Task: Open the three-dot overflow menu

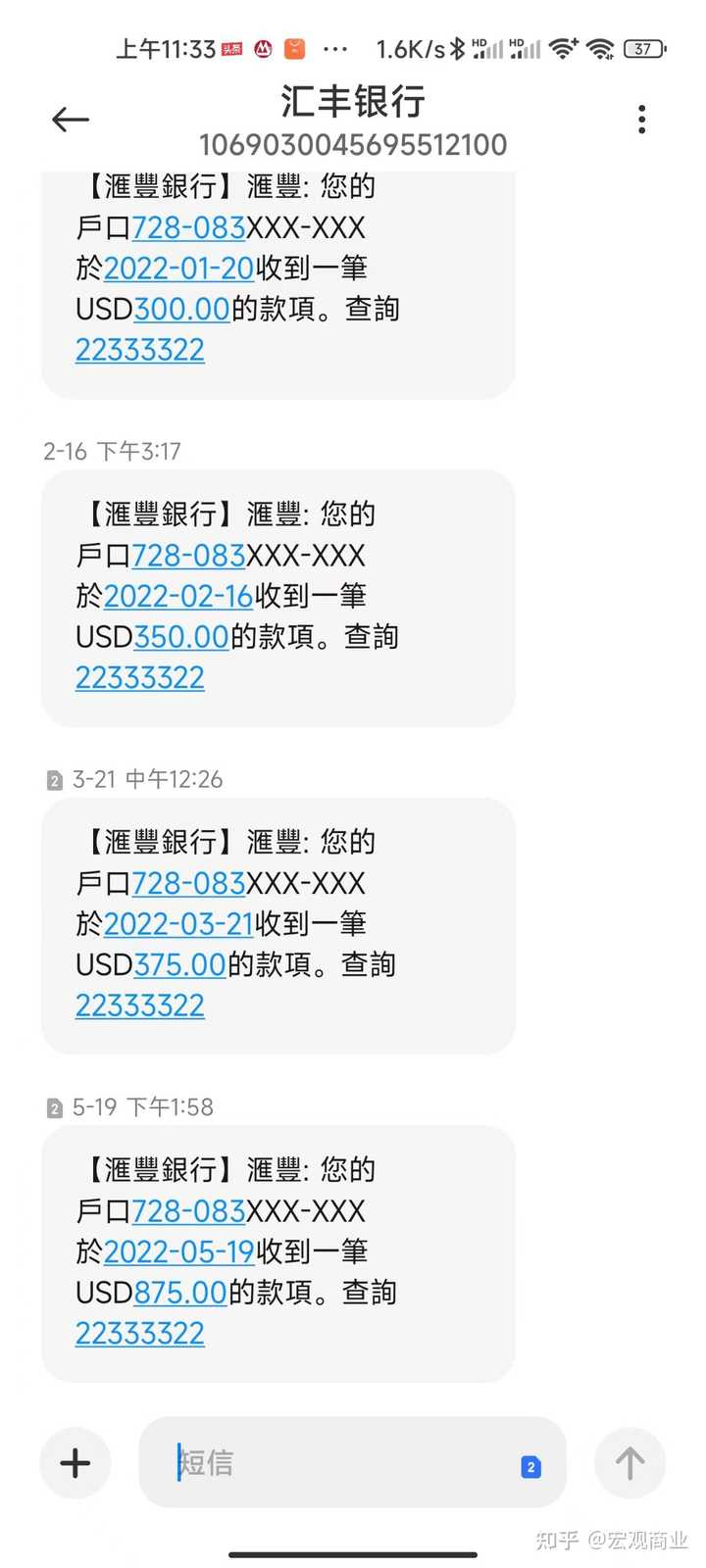Action: pyautogui.click(x=642, y=120)
